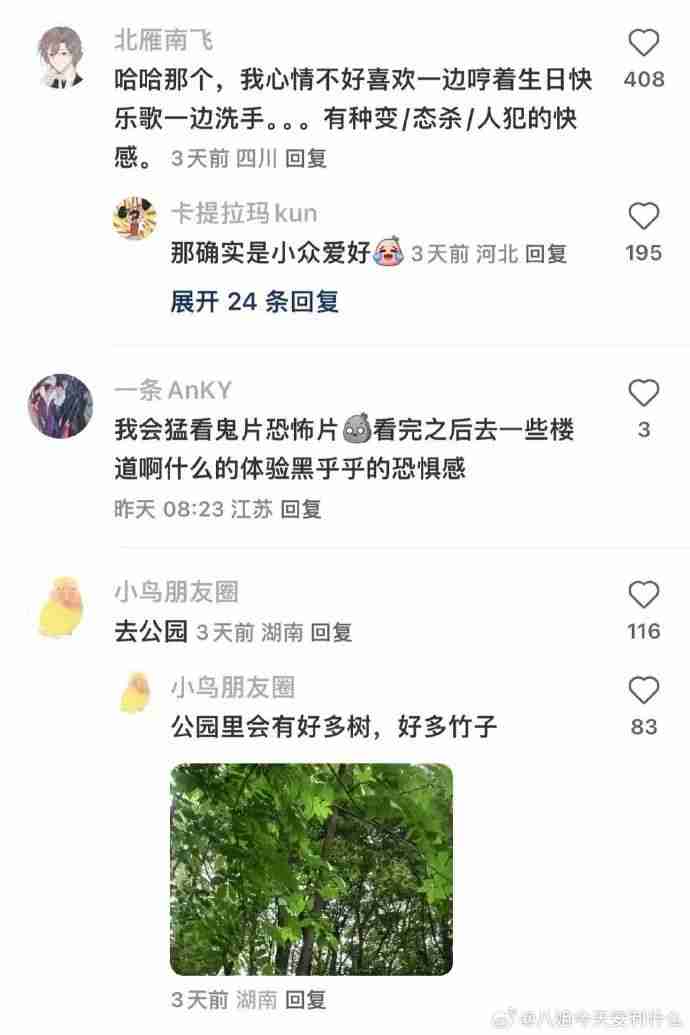690x1035 pixels.
Task: Like 卡提拉玛kun's reply
Action: [x=644, y=217]
